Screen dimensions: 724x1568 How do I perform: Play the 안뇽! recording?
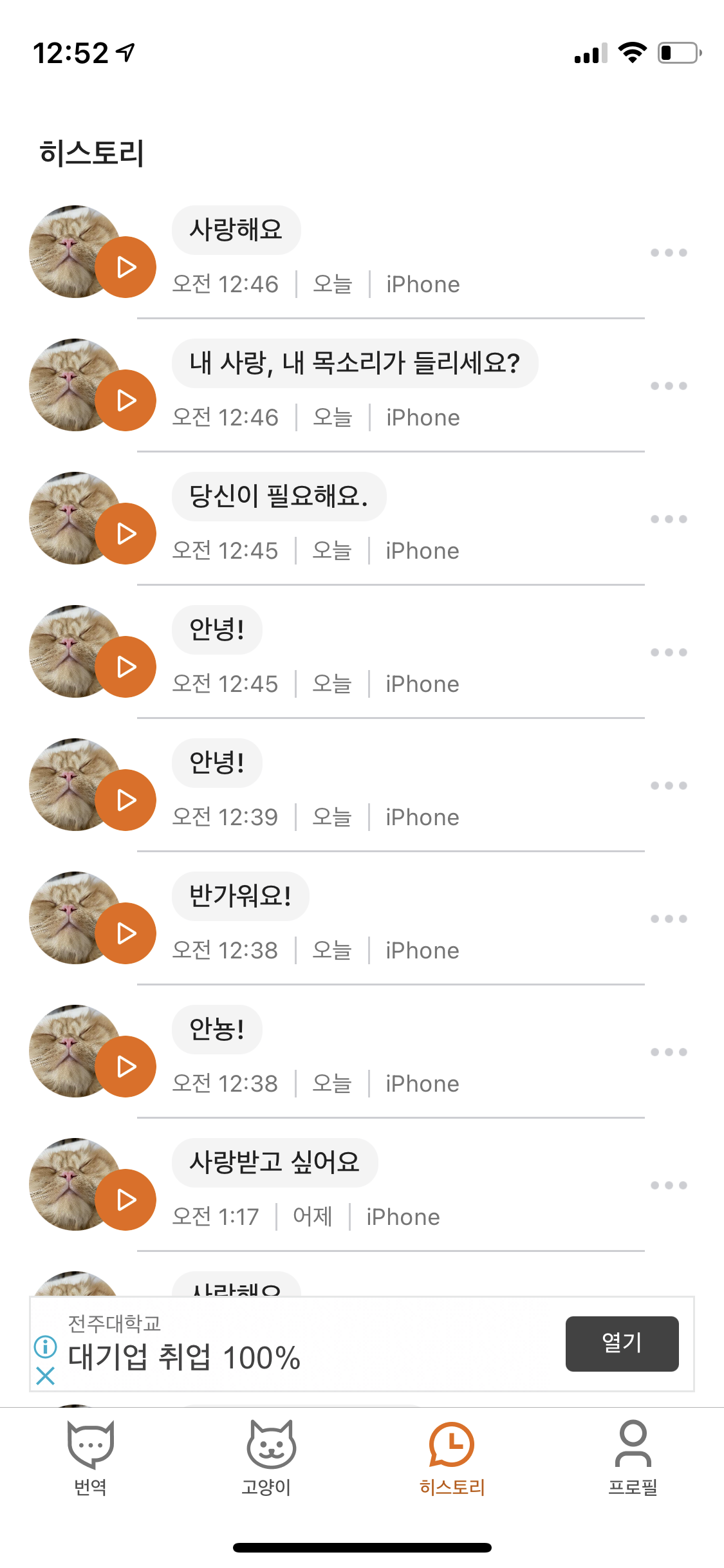125,1067
